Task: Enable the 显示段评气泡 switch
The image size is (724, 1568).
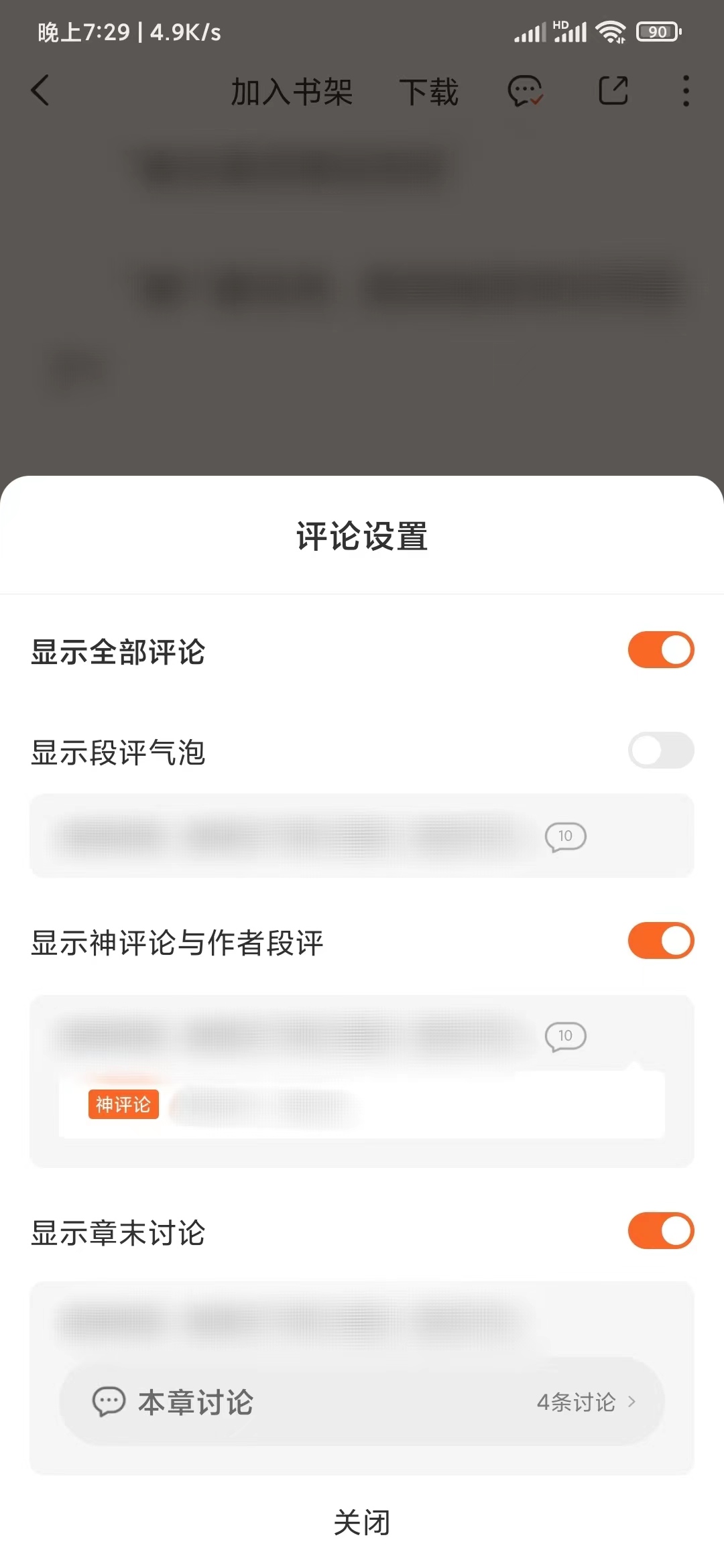Action: tap(660, 750)
